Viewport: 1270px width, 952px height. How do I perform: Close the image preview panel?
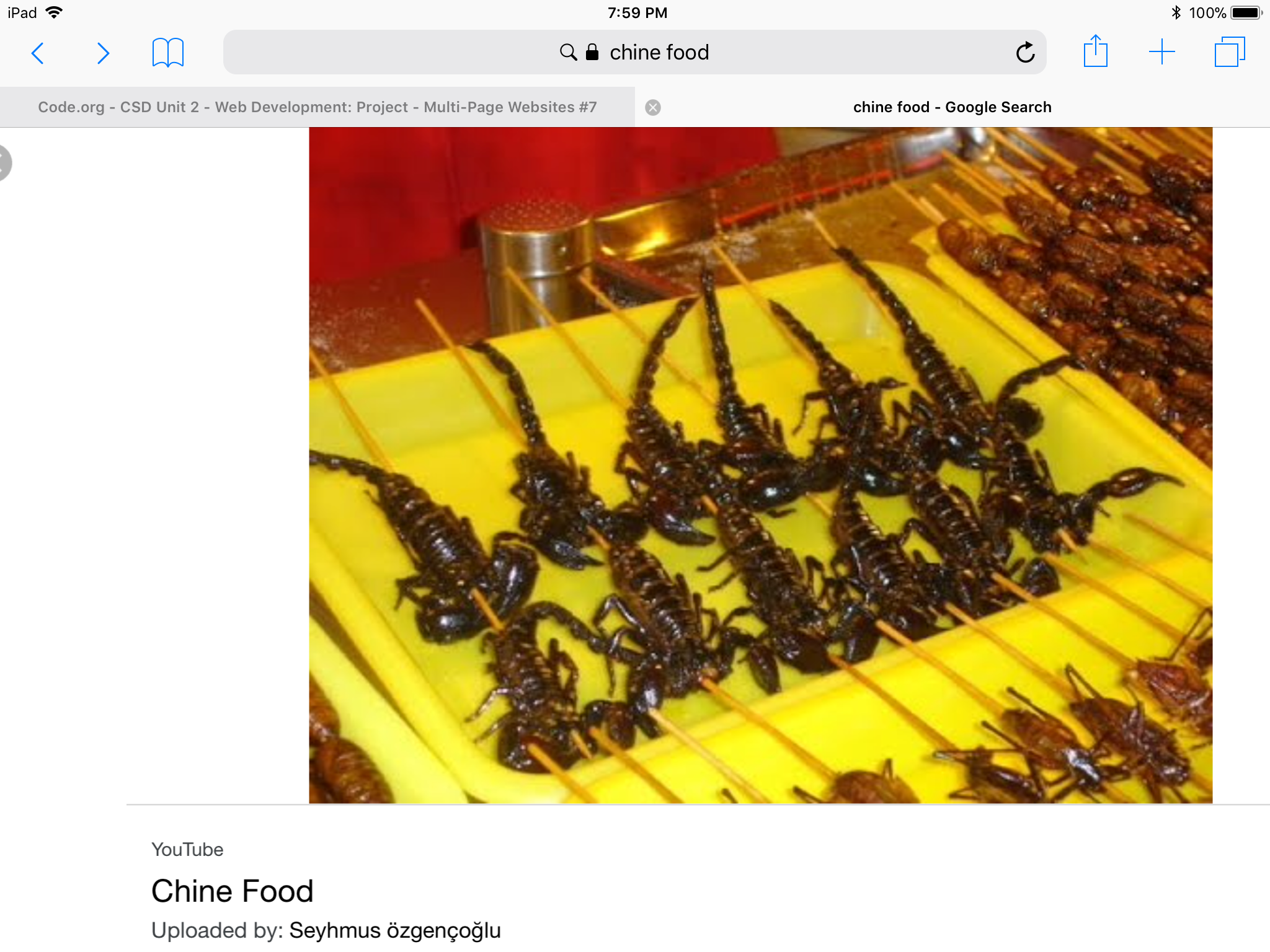(4, 163)
